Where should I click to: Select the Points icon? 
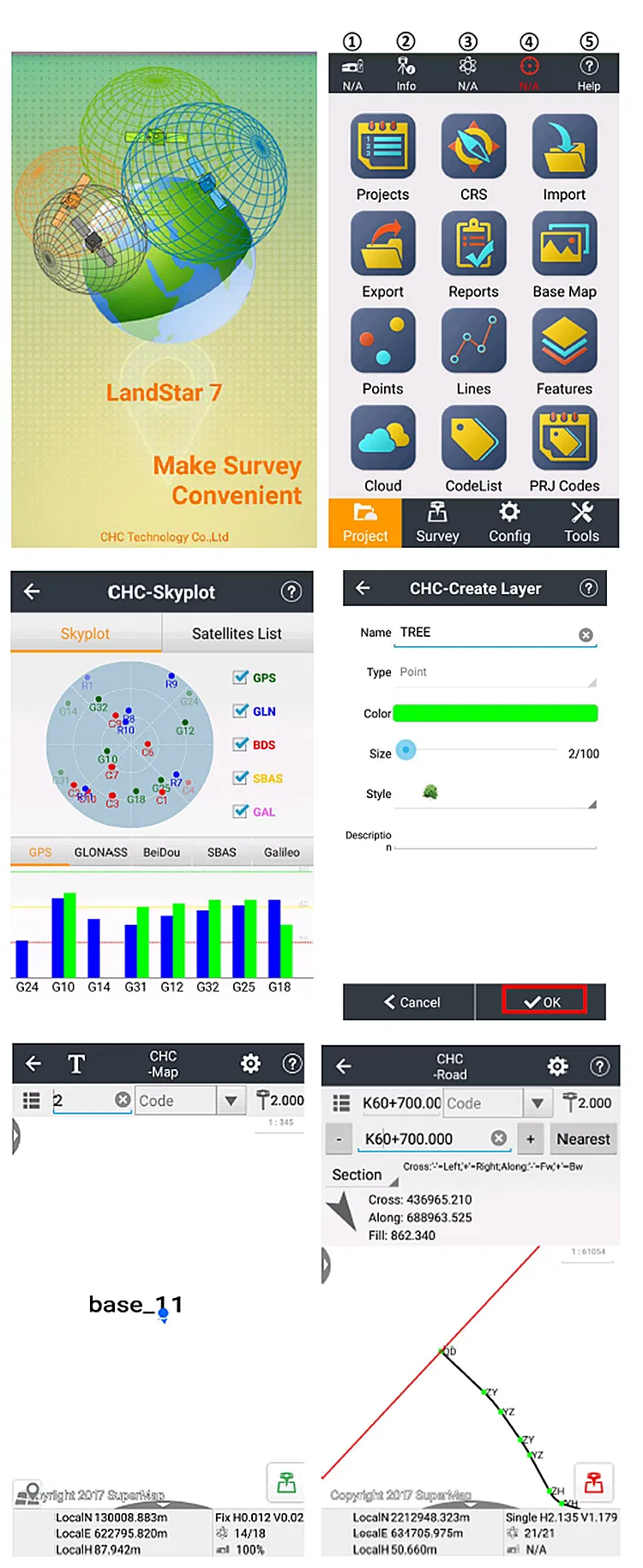pos(382,341)
